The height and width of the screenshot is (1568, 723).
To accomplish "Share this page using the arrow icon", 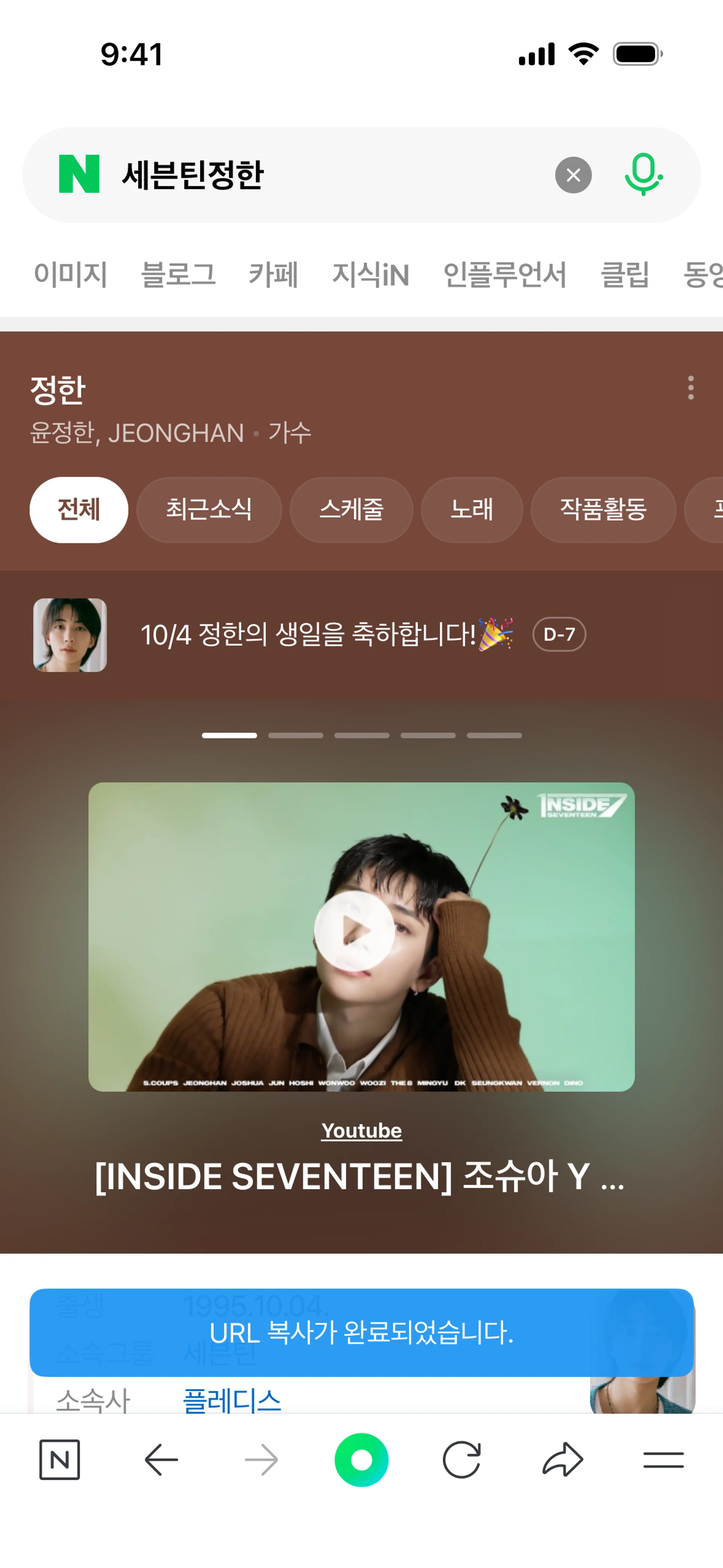I will (x=562, y=1459).
